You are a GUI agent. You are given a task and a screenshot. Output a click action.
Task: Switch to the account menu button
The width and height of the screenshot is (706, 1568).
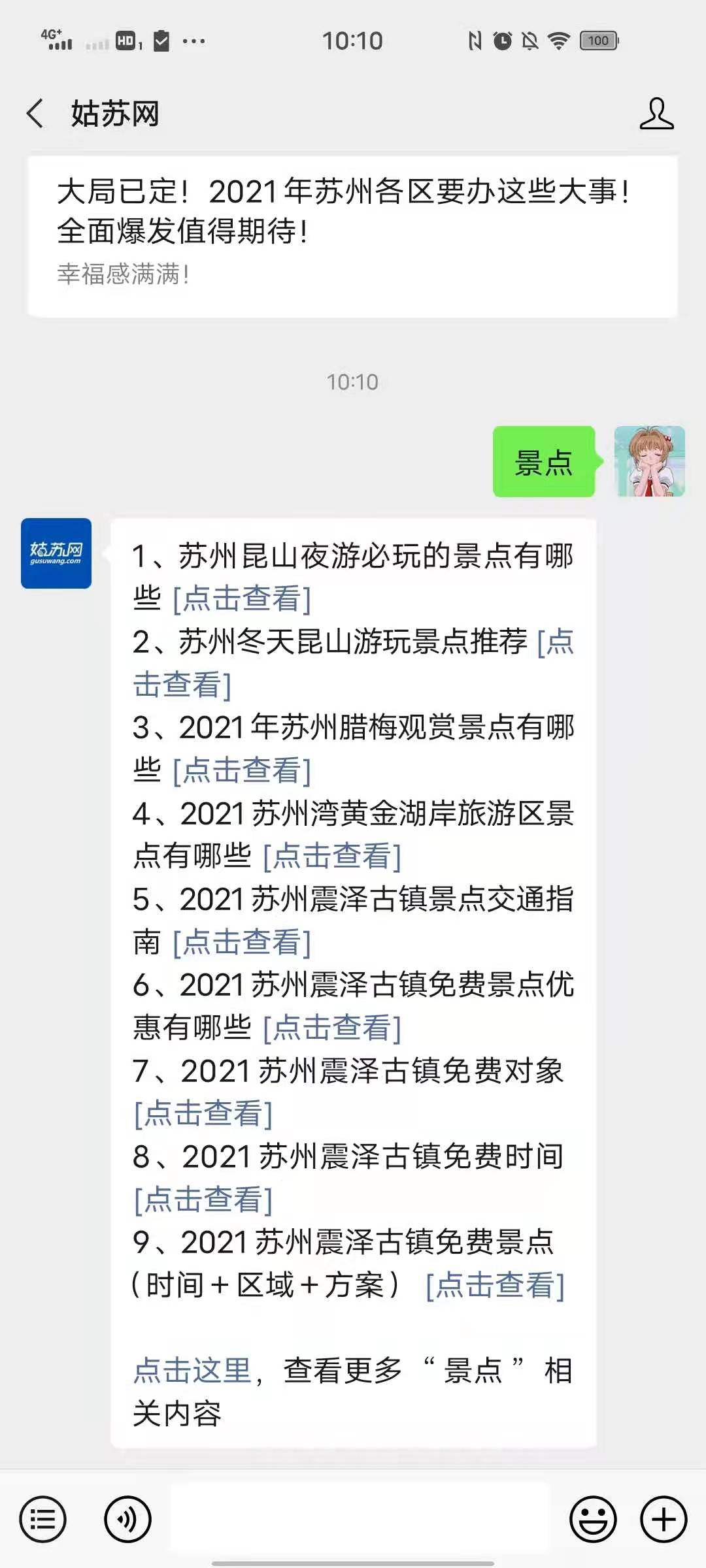42,1519
